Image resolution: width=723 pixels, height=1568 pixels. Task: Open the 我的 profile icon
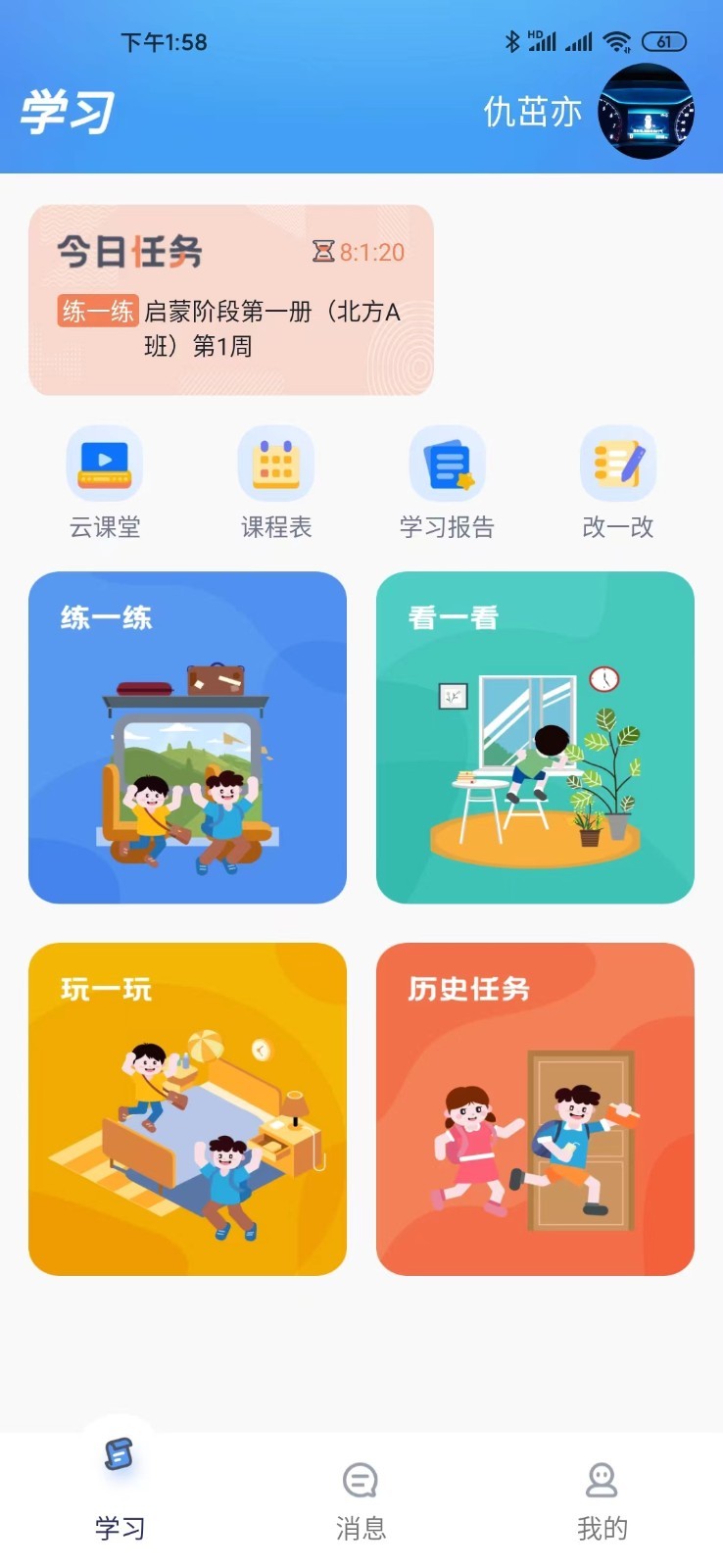pos(601,1482)
